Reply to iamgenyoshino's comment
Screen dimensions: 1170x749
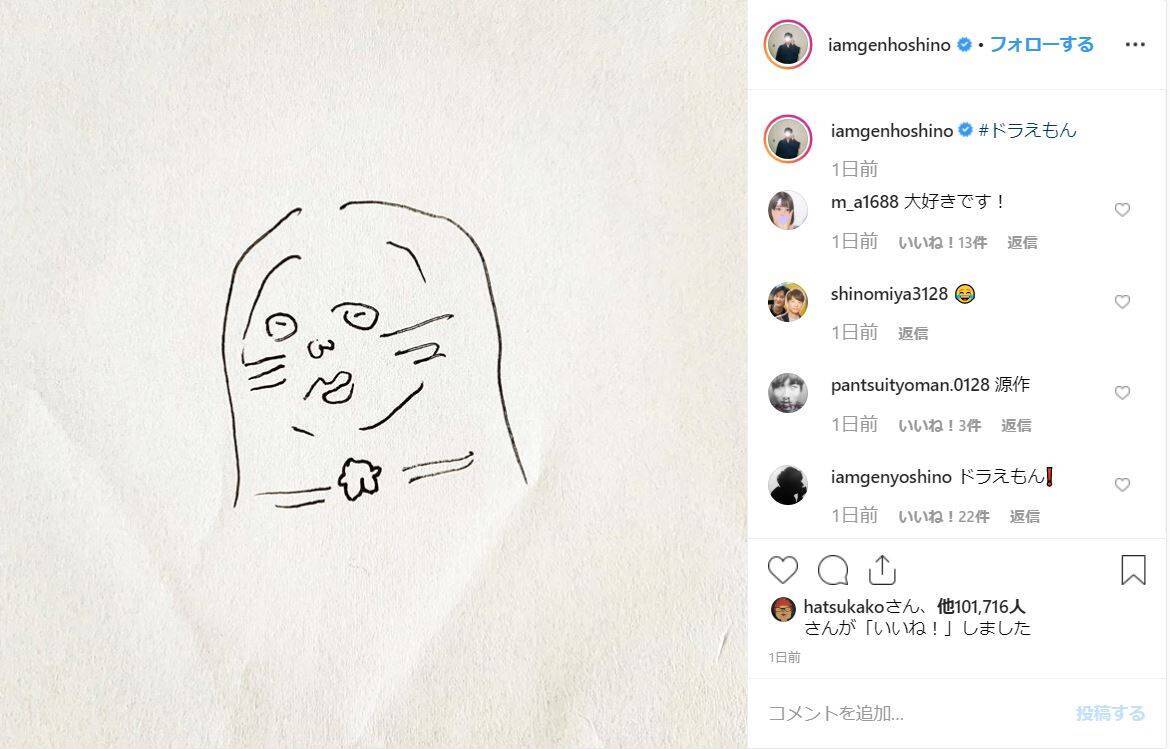[1024, 516]
